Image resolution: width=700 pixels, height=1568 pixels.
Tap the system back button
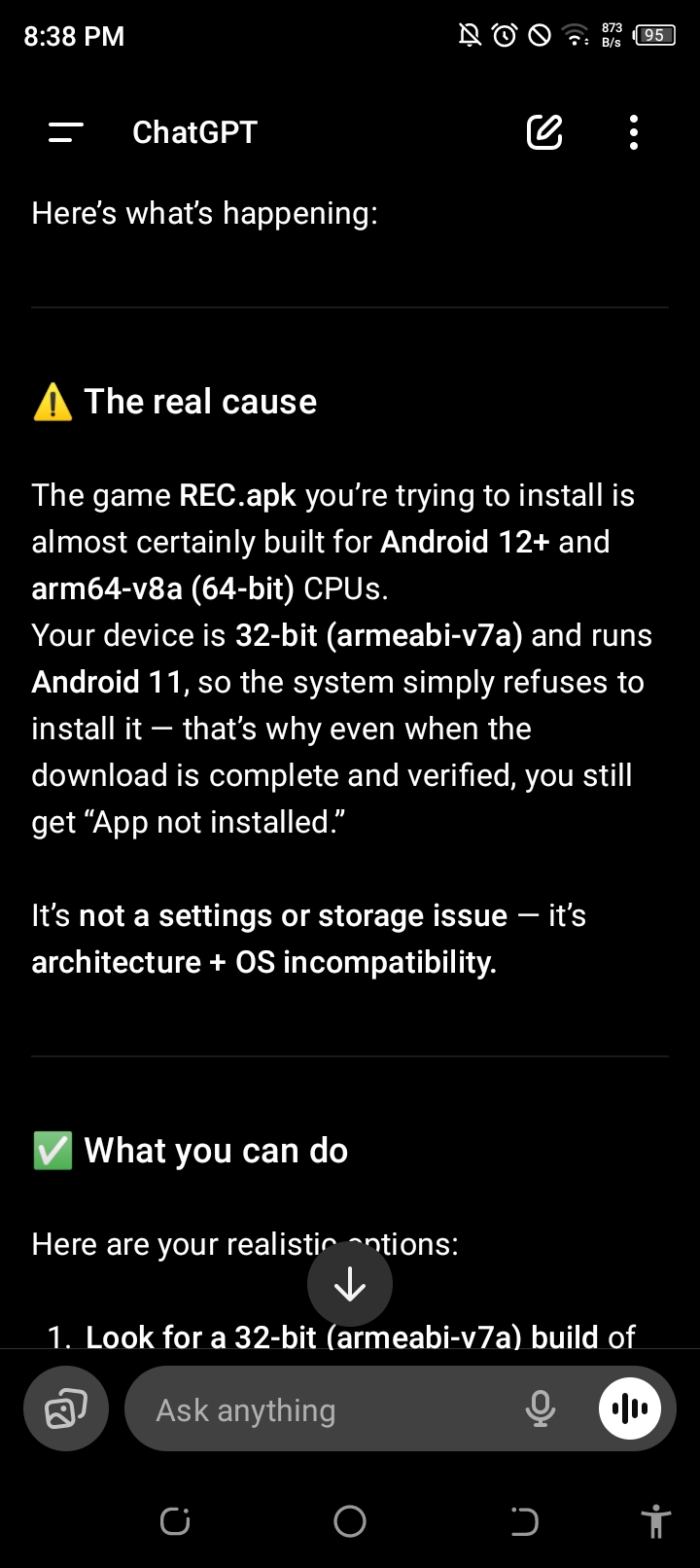tap(525, 1521)
